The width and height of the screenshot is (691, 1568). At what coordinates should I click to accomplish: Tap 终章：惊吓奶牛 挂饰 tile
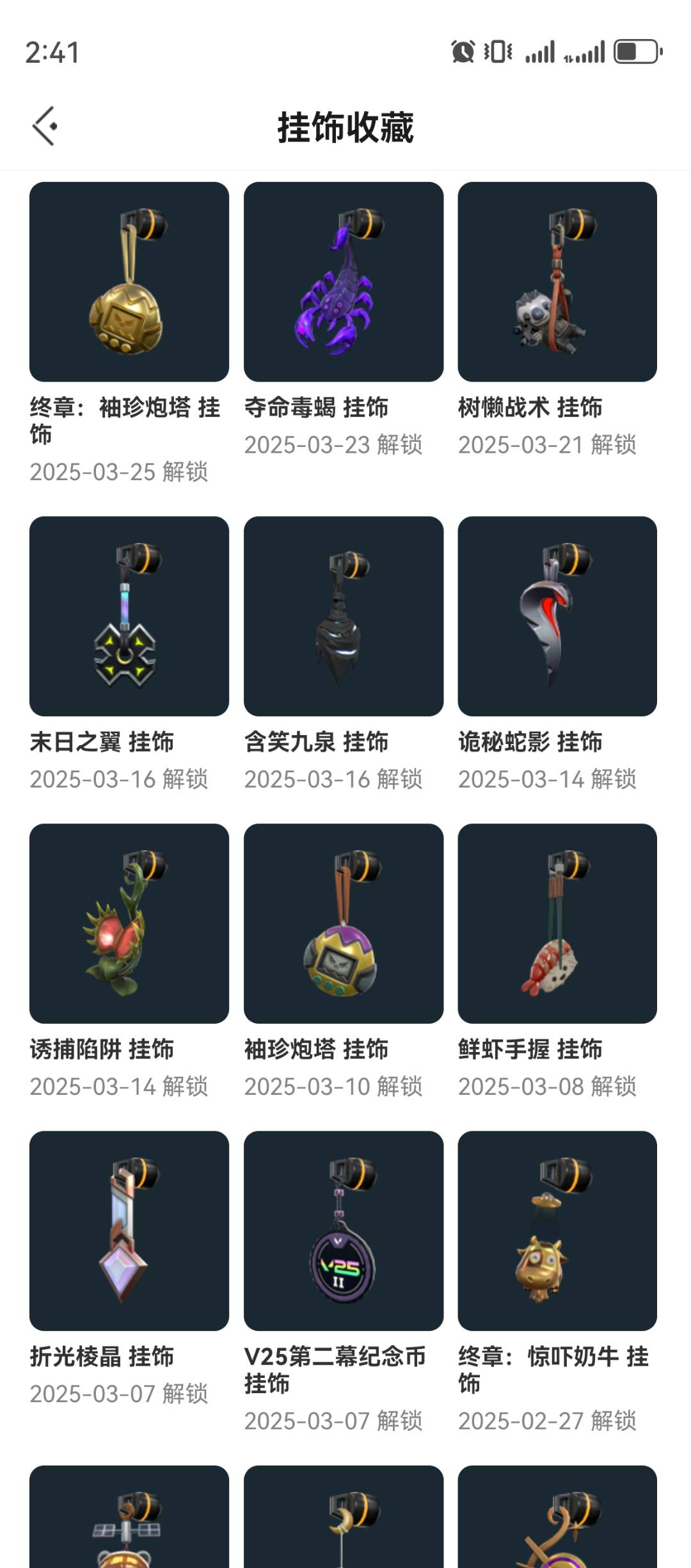pos(557,1231)
